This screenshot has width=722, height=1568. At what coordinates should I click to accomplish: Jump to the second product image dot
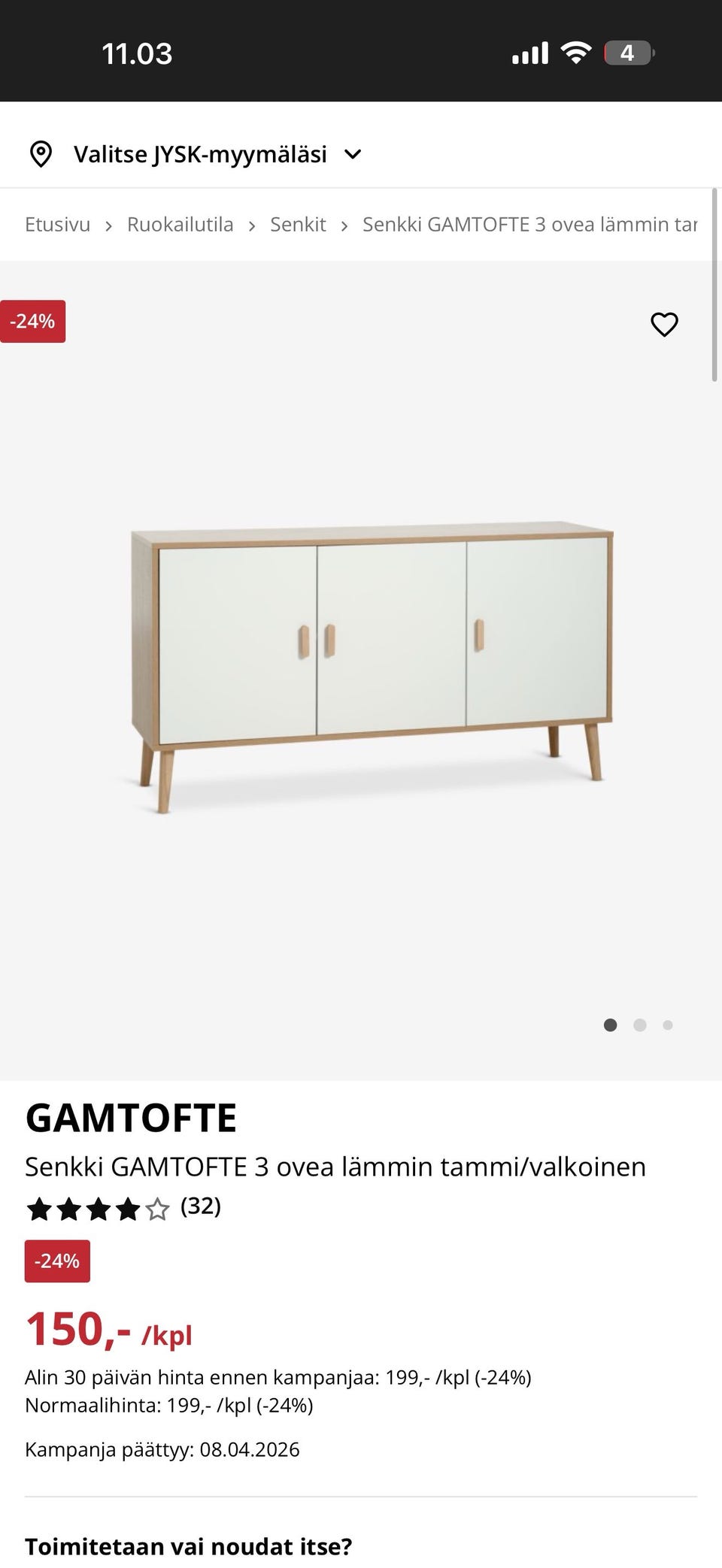click(640, 1025)
